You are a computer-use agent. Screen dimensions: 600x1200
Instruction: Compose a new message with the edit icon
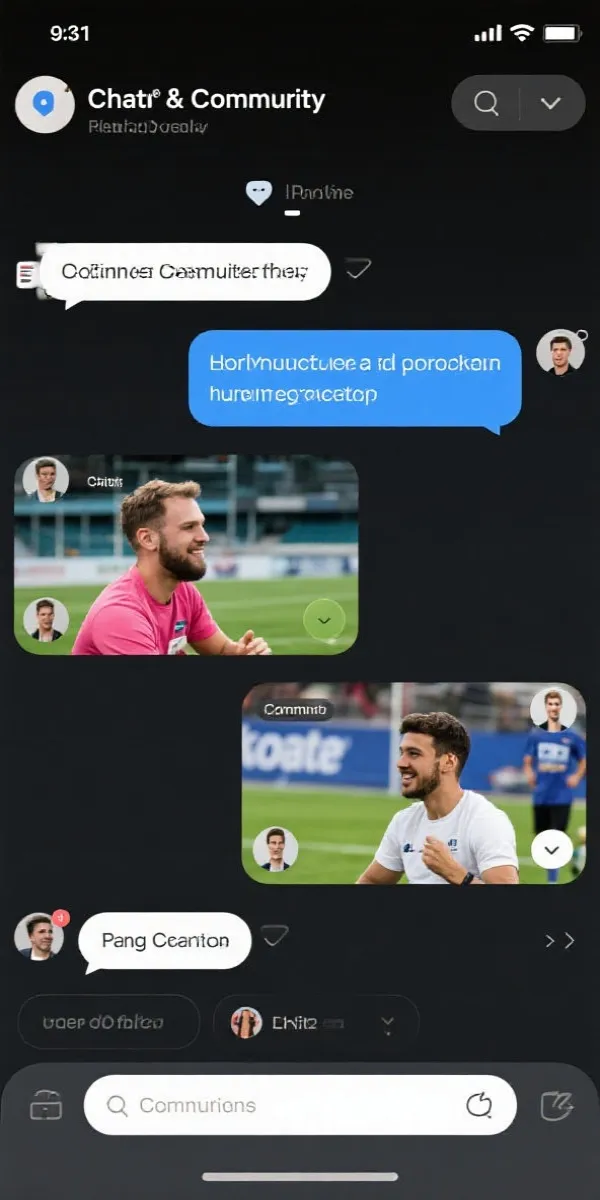click(x=556, y=1105)
